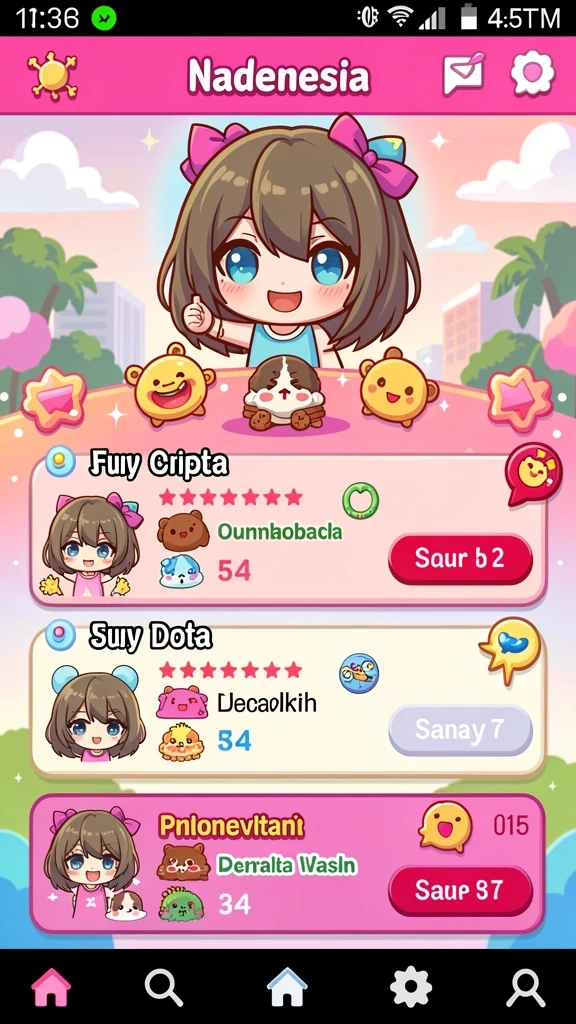The height and width of the screenshot is (1024, 576).
Task: Open the red chat bubble on Fuiy Cripta
Action: click(x=534, y=475)
